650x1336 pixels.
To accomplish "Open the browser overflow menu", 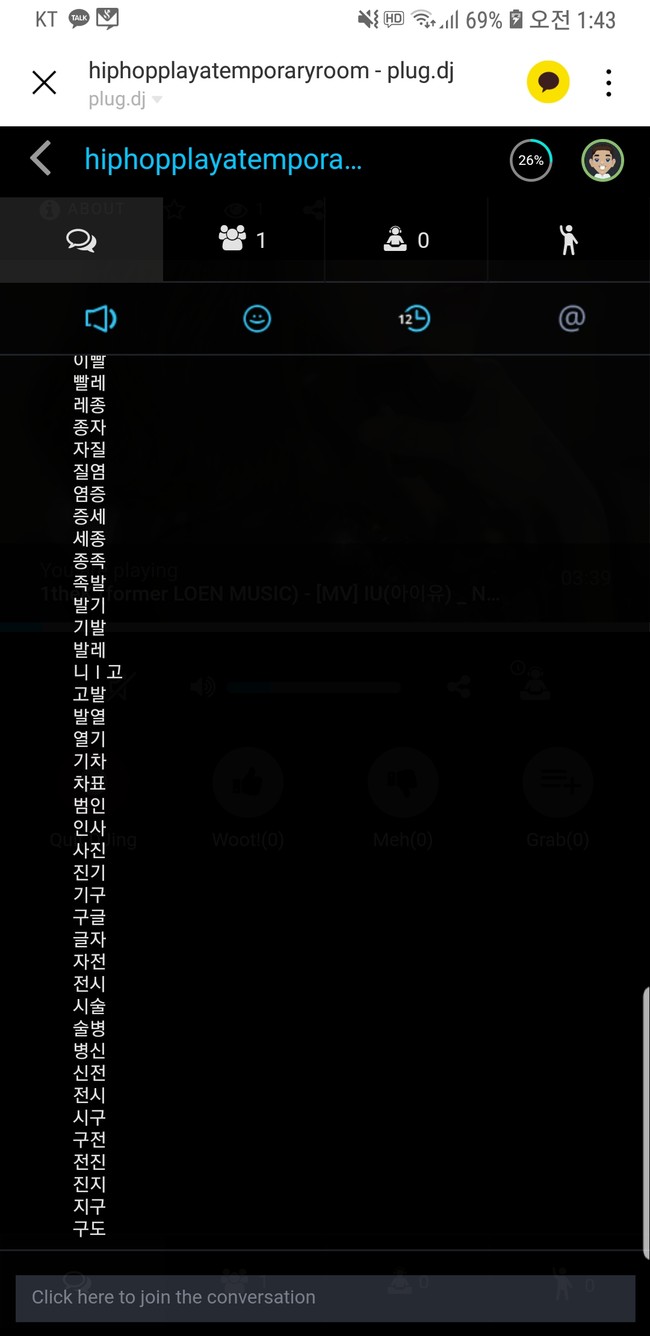I will [608, 83].
